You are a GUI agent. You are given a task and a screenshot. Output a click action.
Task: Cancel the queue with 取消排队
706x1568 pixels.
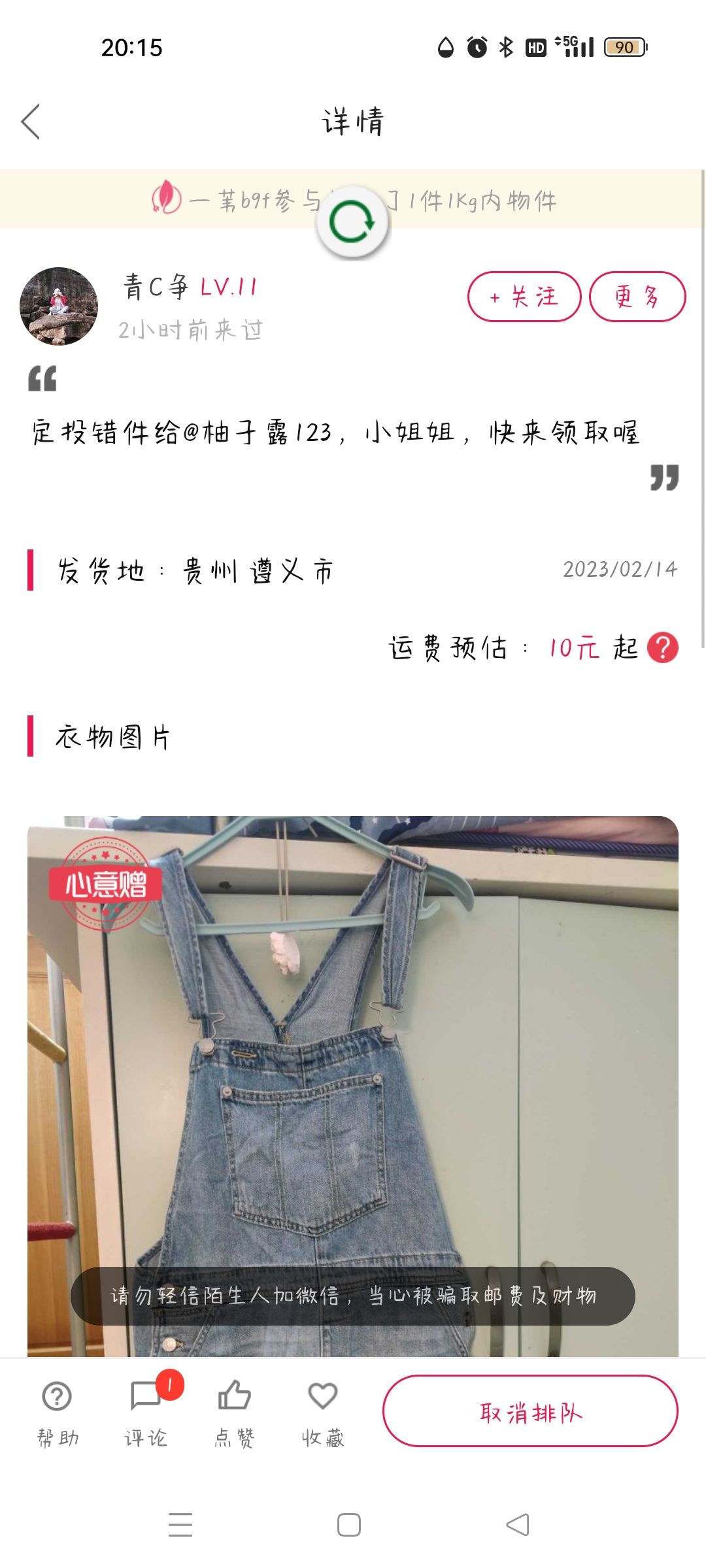[530, 1411]
